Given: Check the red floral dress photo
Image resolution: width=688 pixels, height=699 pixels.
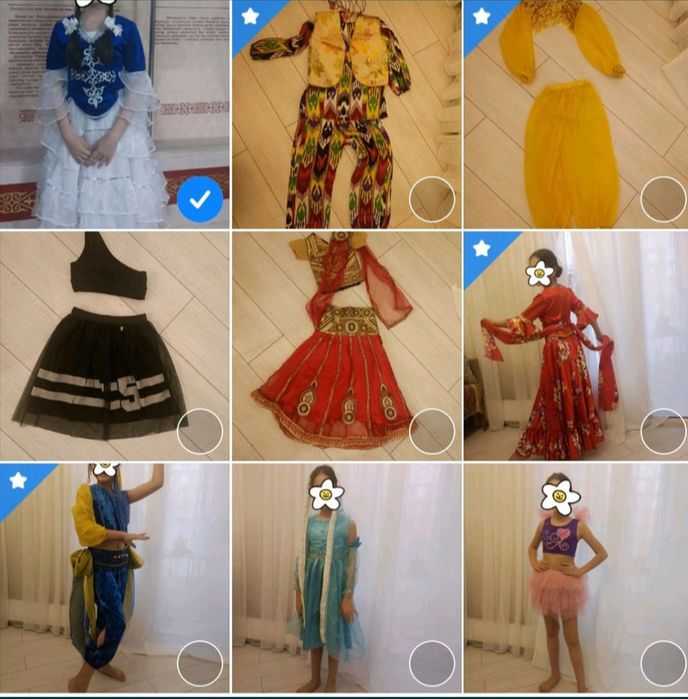Looking at the screenshot, I should (663, 431).
